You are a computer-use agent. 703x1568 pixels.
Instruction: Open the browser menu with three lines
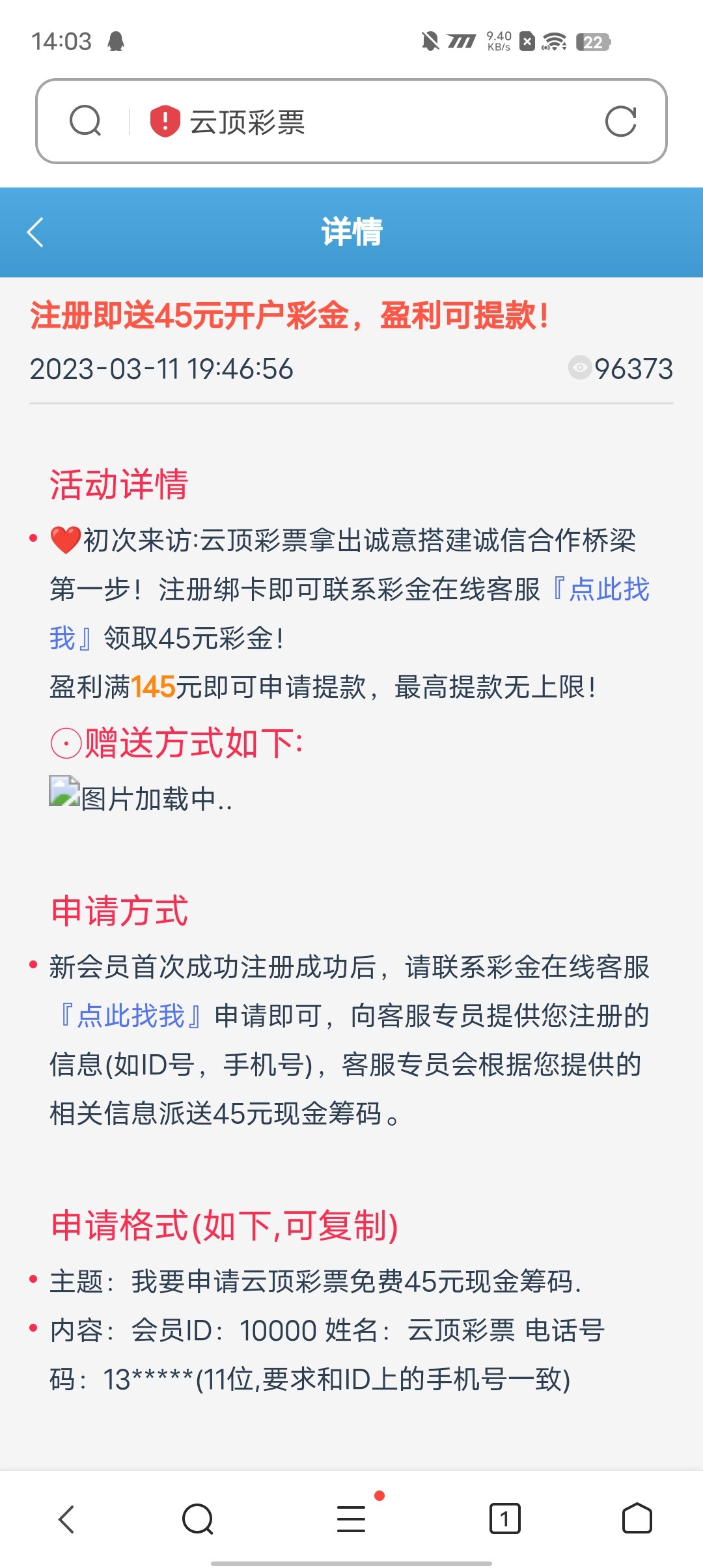tap(351, 1519)
